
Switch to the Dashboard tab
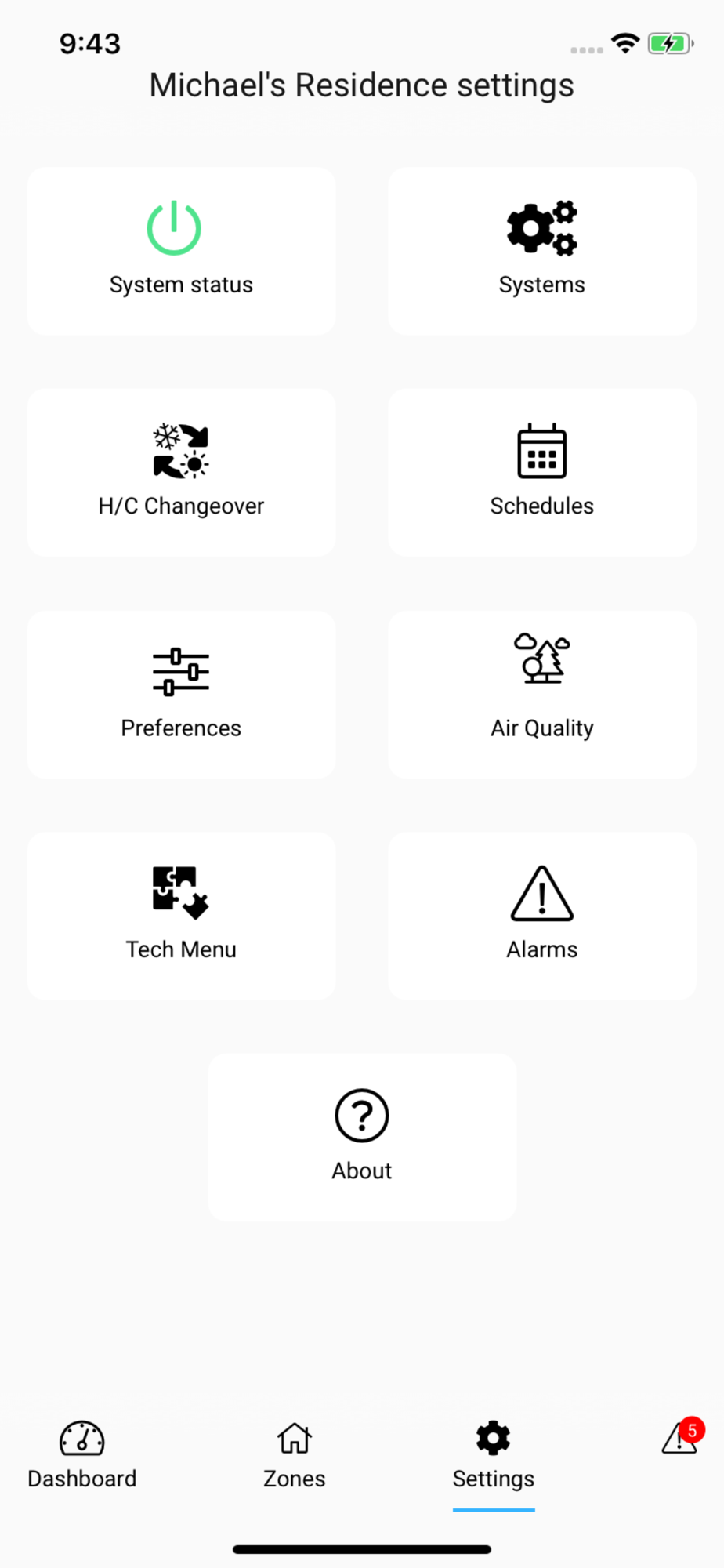point(82,1455)
